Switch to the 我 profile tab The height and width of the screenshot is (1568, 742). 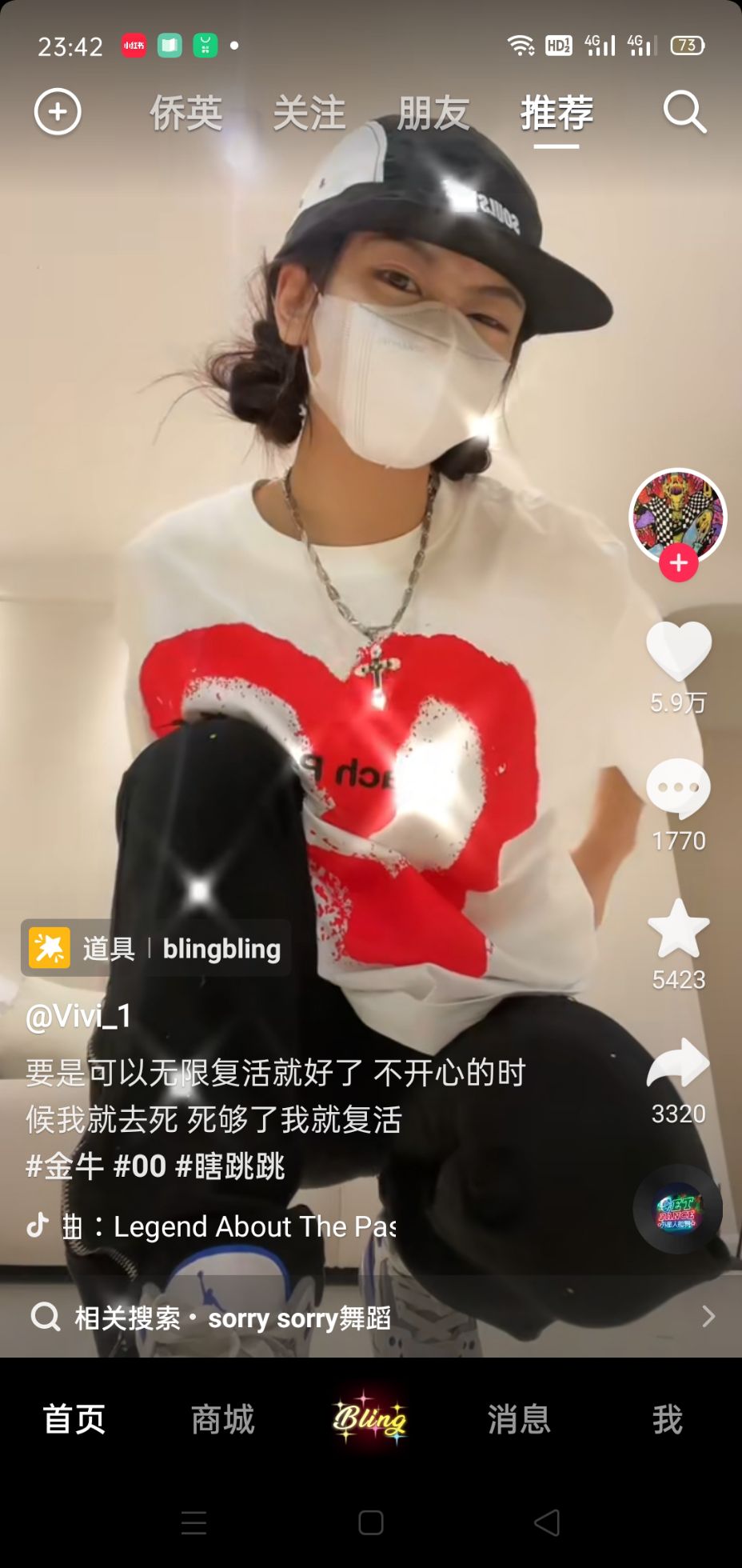pyautogui.click(x=668, y=1420)
